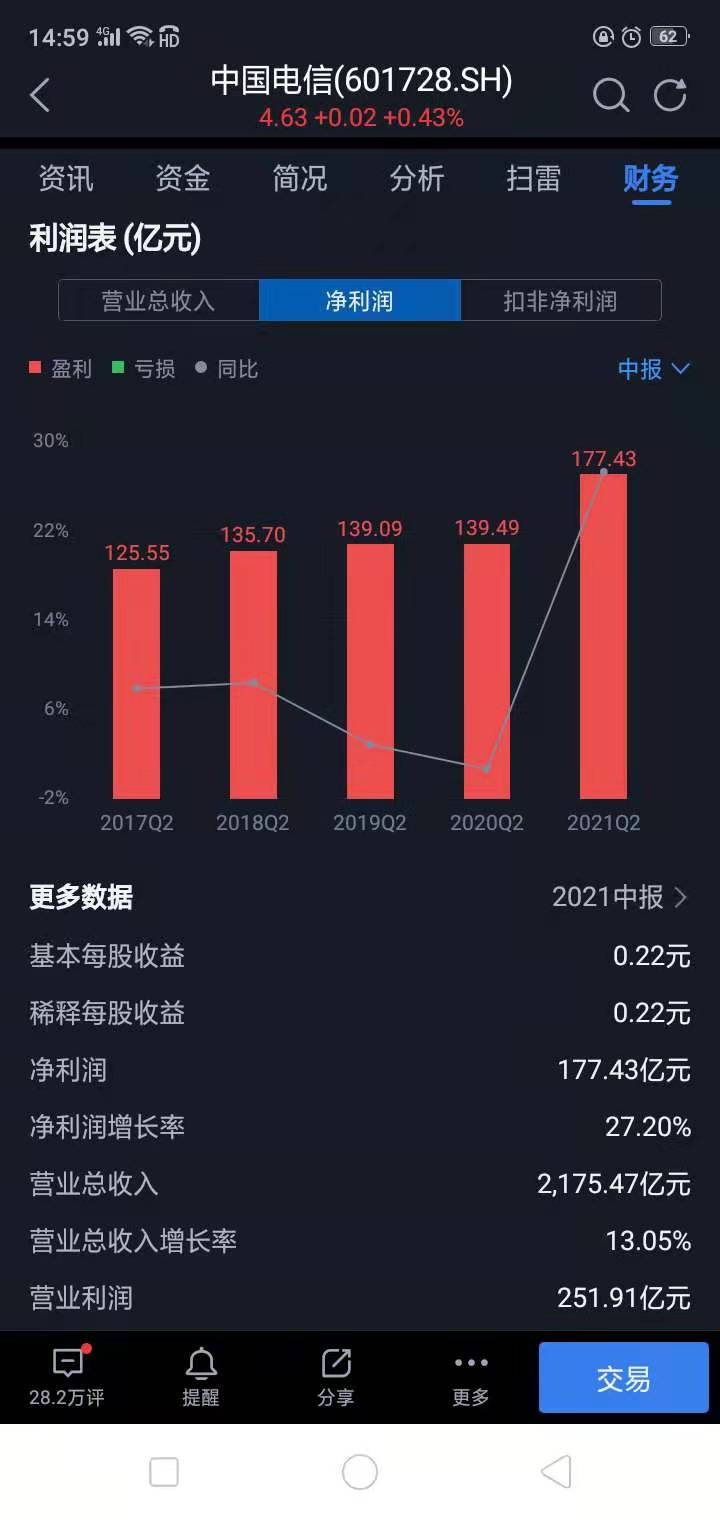Open the 提醒 alerts bell
The width and height of the screenshot is (720, 1520).
pyautogui.click(x=202, y=1375)
